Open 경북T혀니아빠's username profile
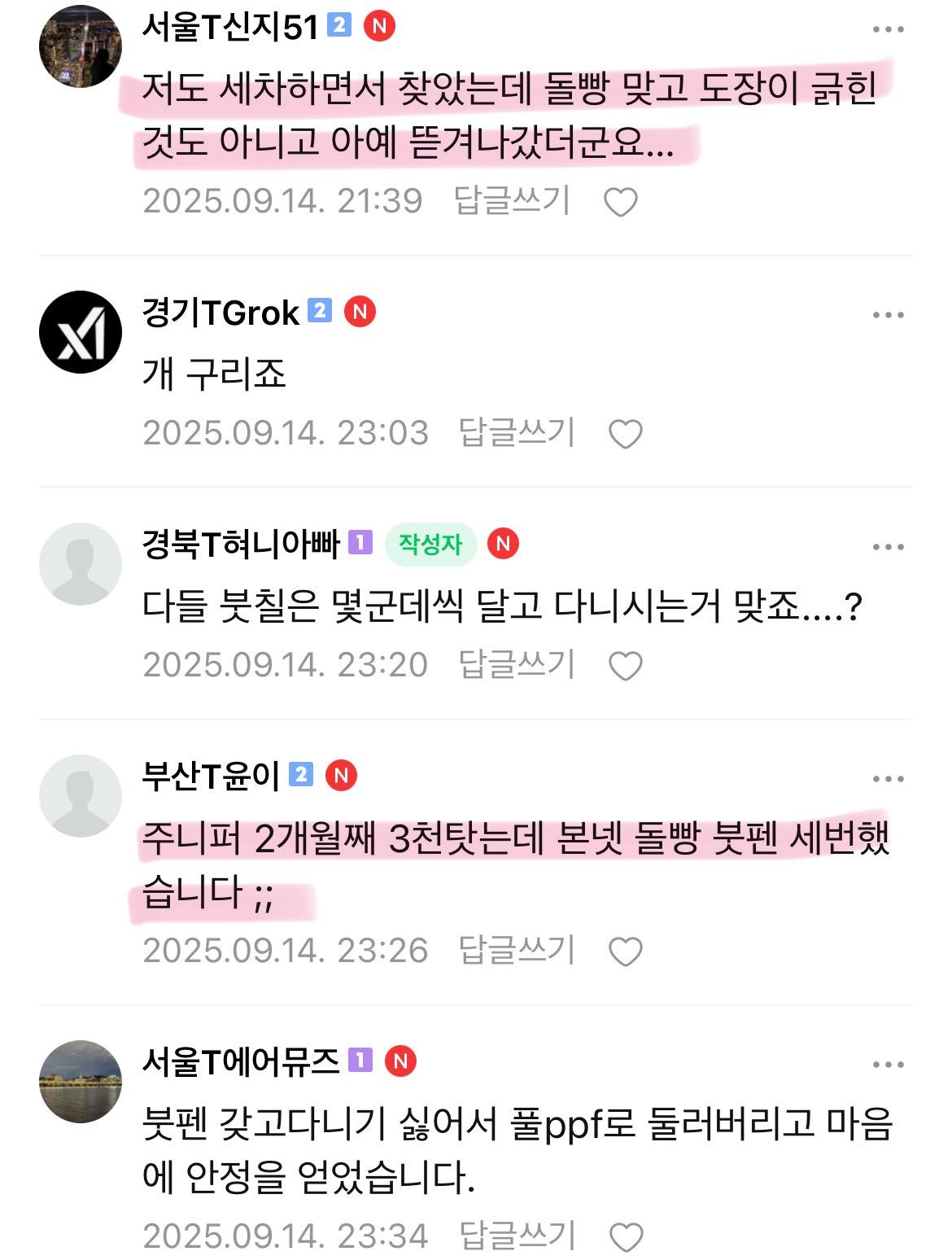952x1260 pixels. pyautogui.click(x=241, y=544)
